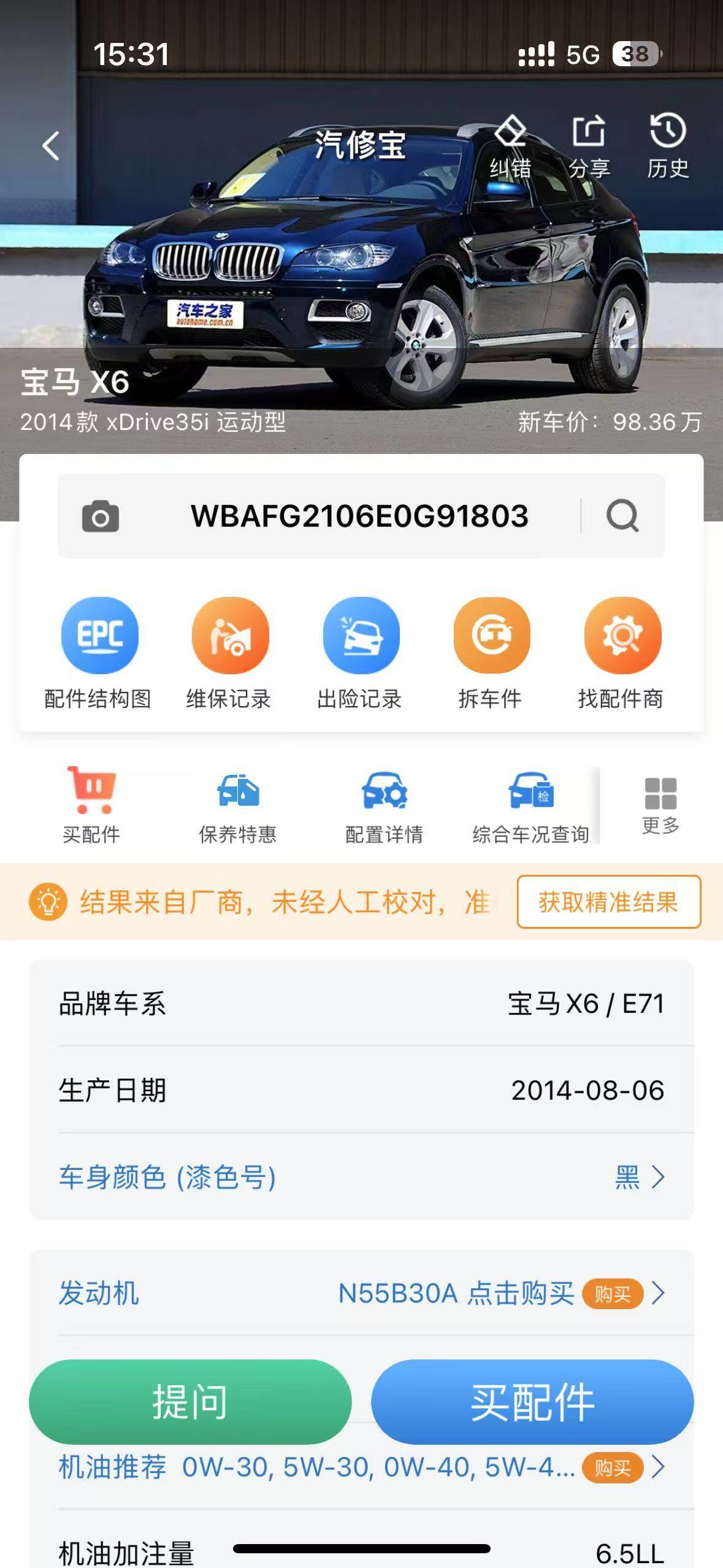Tap the magnifier search icon
The height and width of the screenshot is (1568, 723).
(x=622, y=516)
